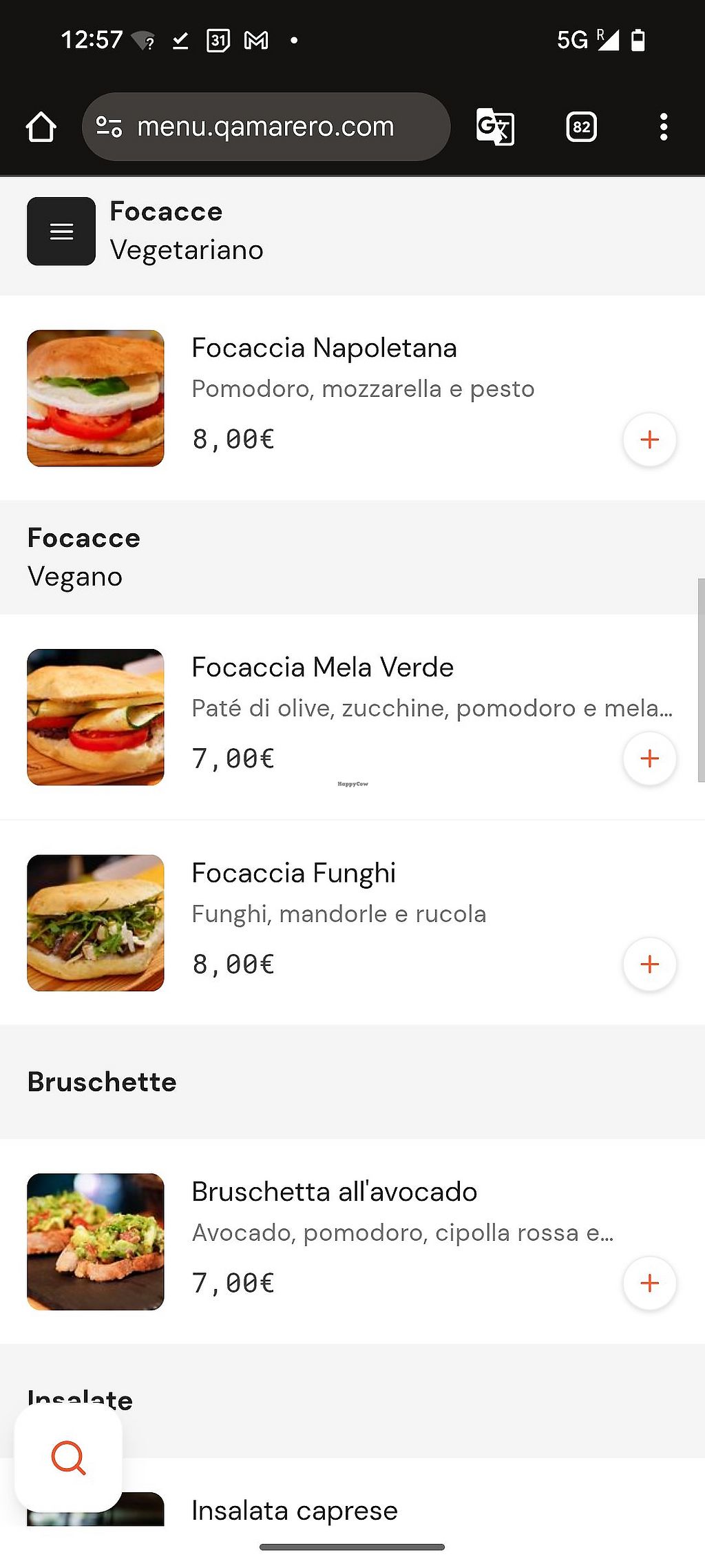Open the Focaccia Funghi item
705x1568 pixels.
[x=293, y=874]
